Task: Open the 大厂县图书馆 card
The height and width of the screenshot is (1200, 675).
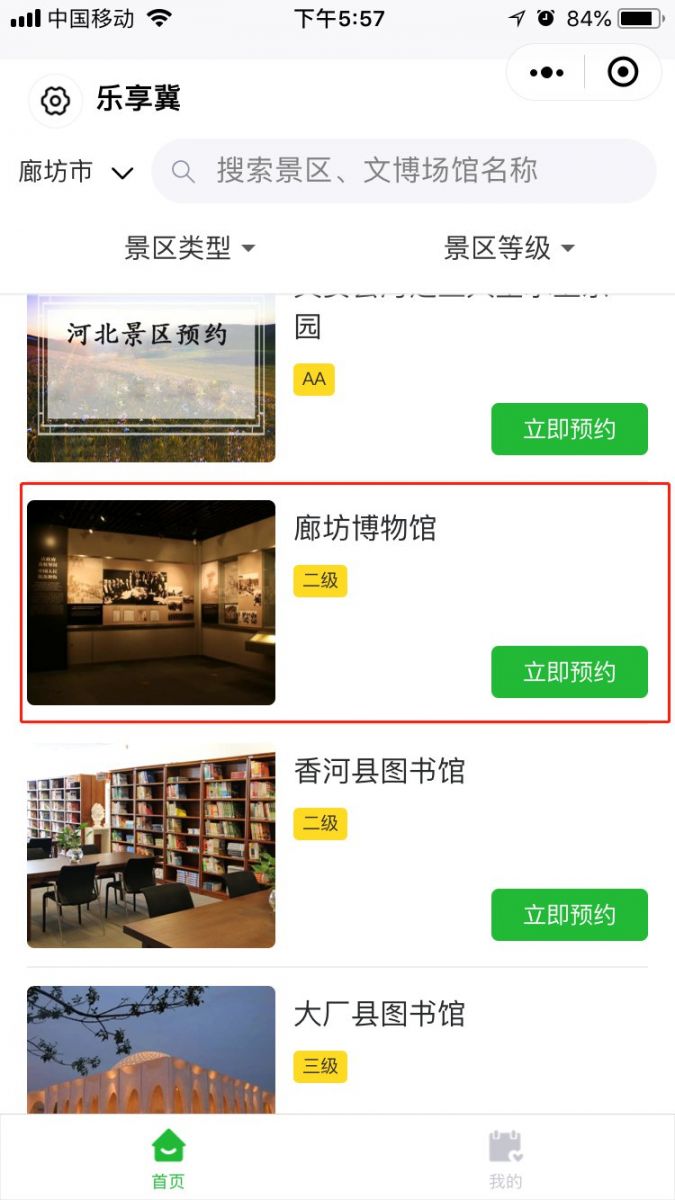Action: click(x=379, y=1014)
